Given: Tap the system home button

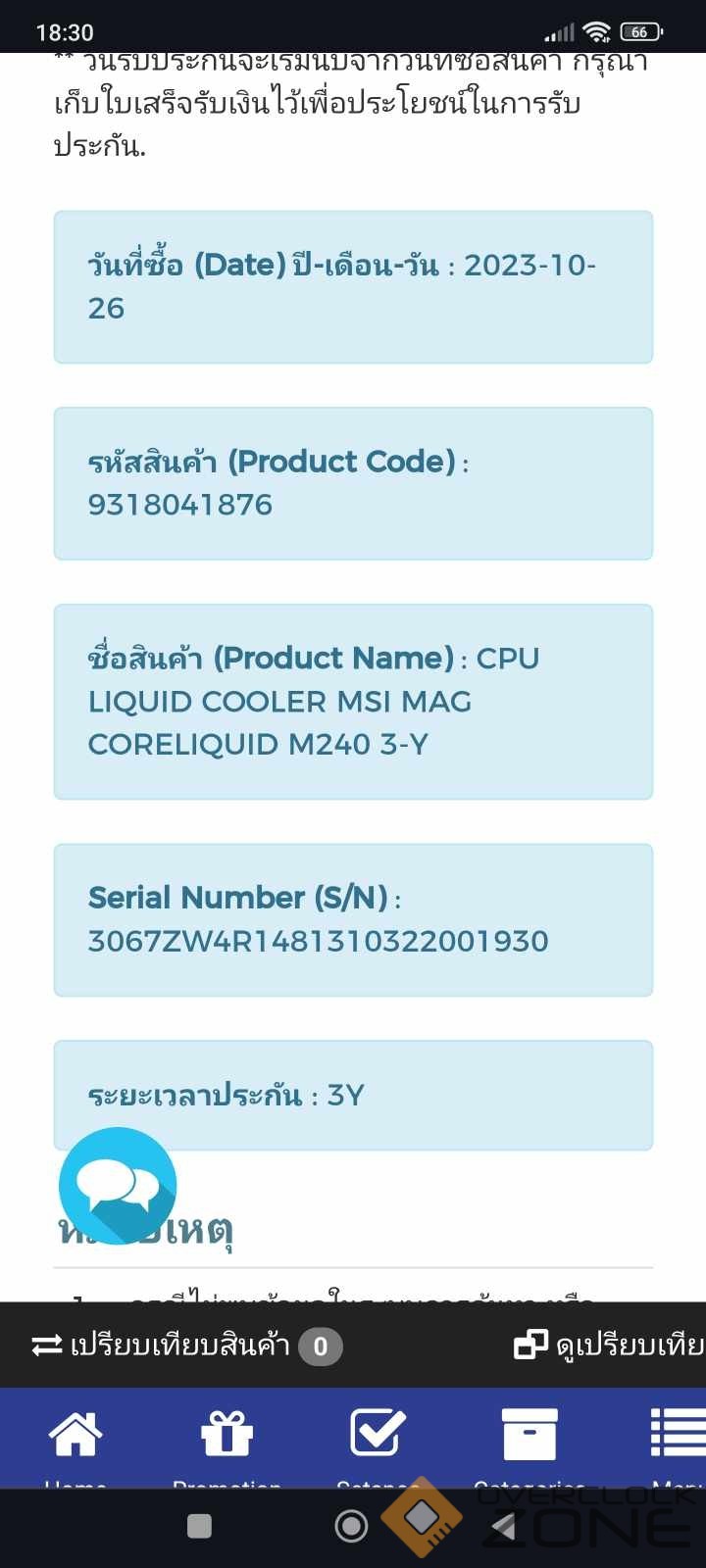Looking at the screenshot, I should pos(351,1526).
